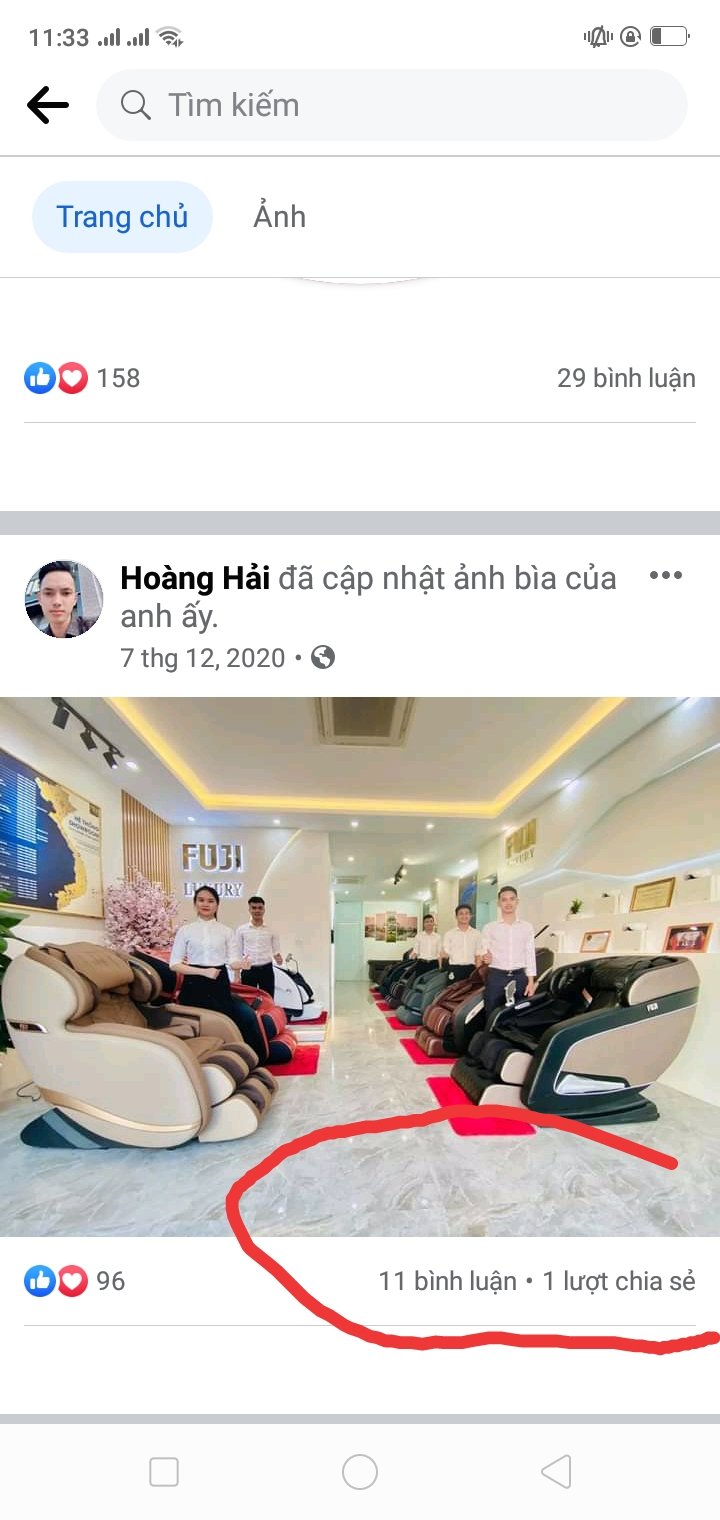The width and height of the screenshot is (720, 1520).
Task: Open the post's three-dot overflow menu
Action: pos(665,576)
